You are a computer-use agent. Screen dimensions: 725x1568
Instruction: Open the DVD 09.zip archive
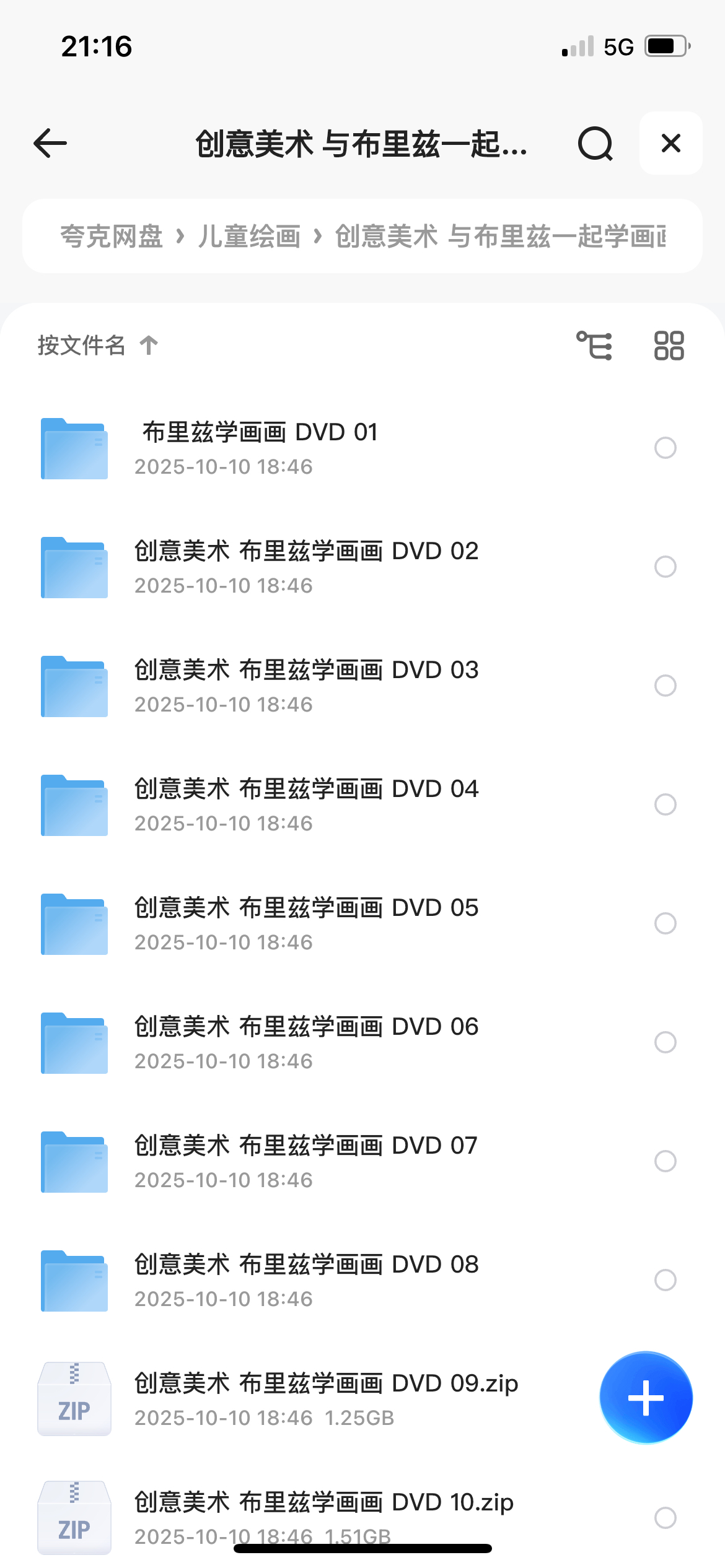pyautogui.click(x=326, y=1398)
